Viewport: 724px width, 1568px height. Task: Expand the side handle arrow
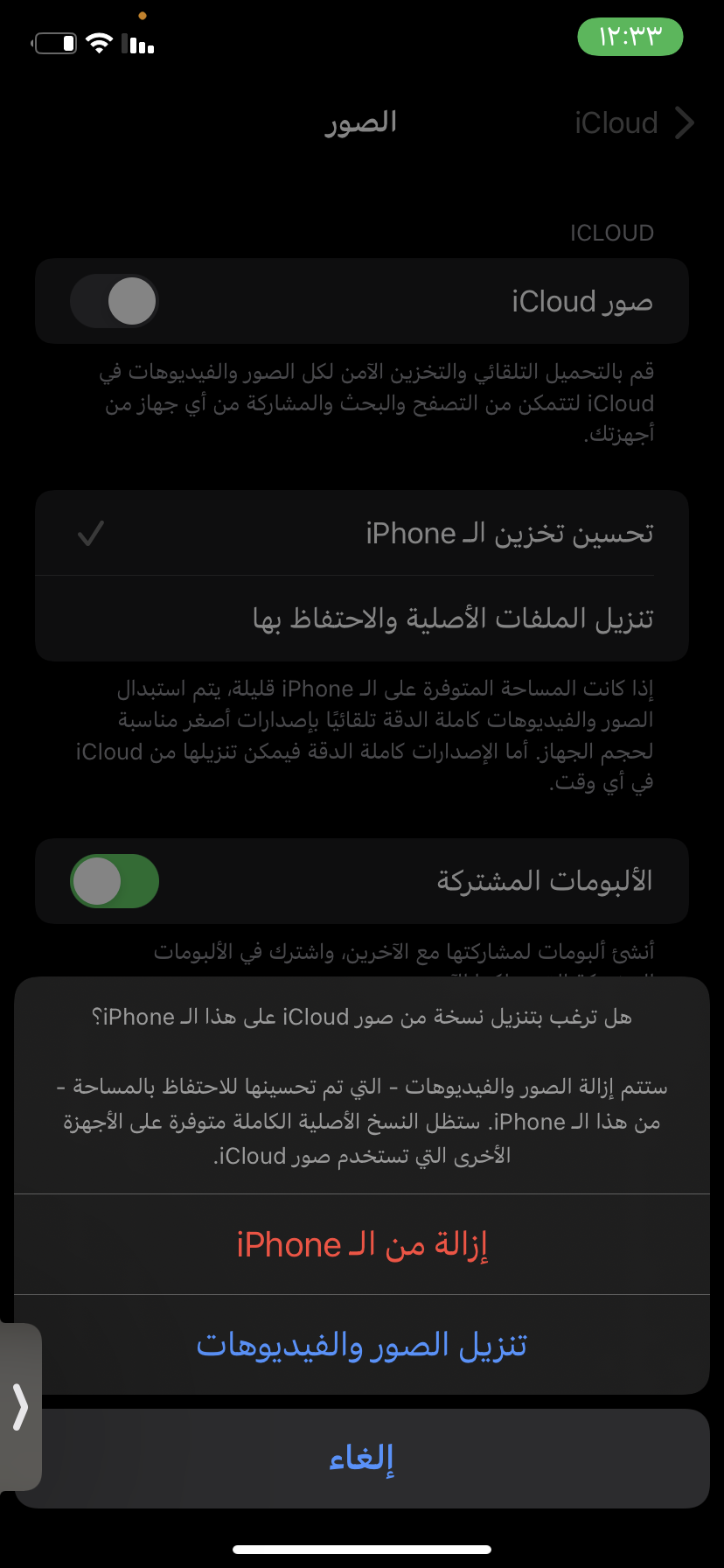(20, 1407)
